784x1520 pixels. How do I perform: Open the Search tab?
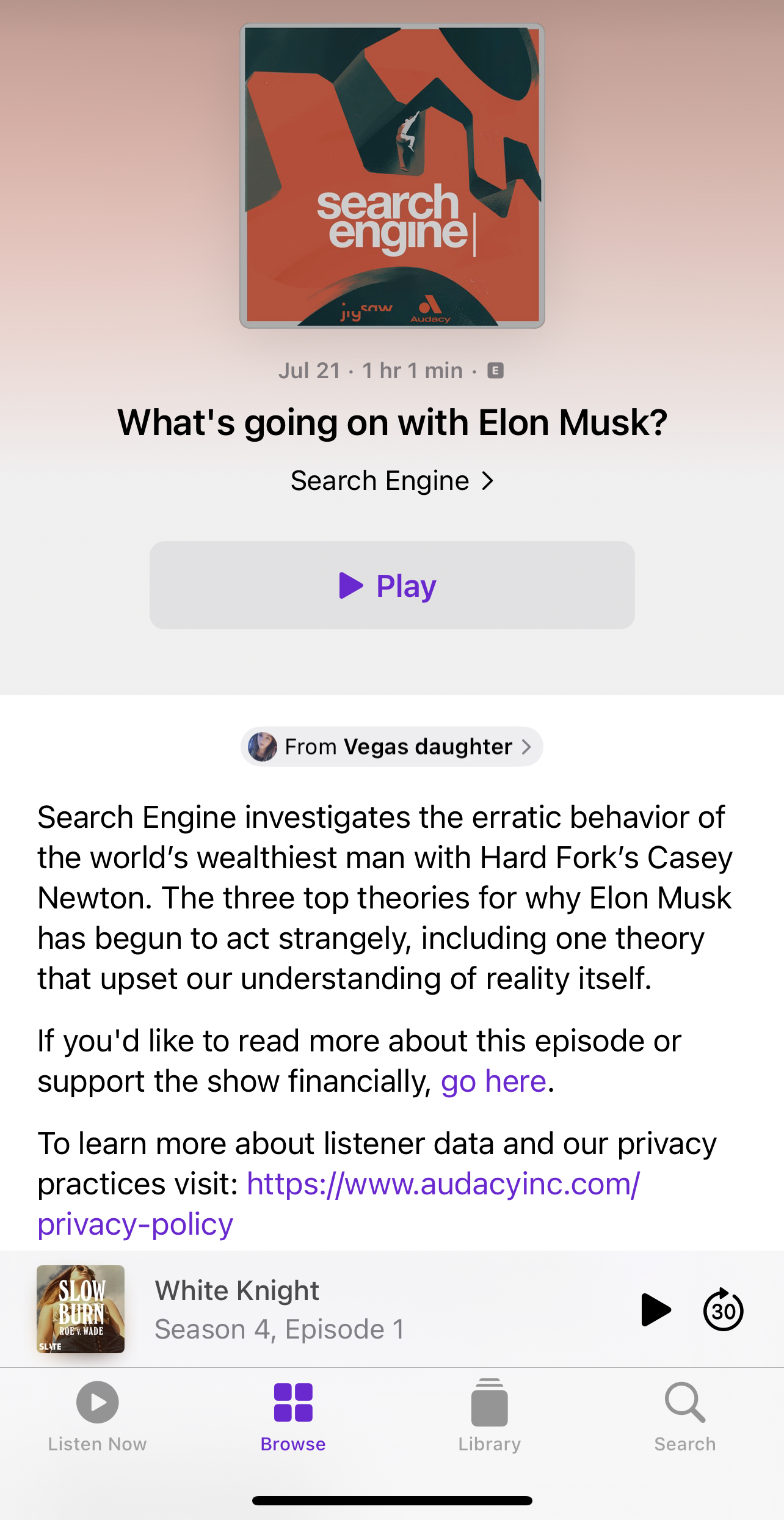[x=684, y=1417]
